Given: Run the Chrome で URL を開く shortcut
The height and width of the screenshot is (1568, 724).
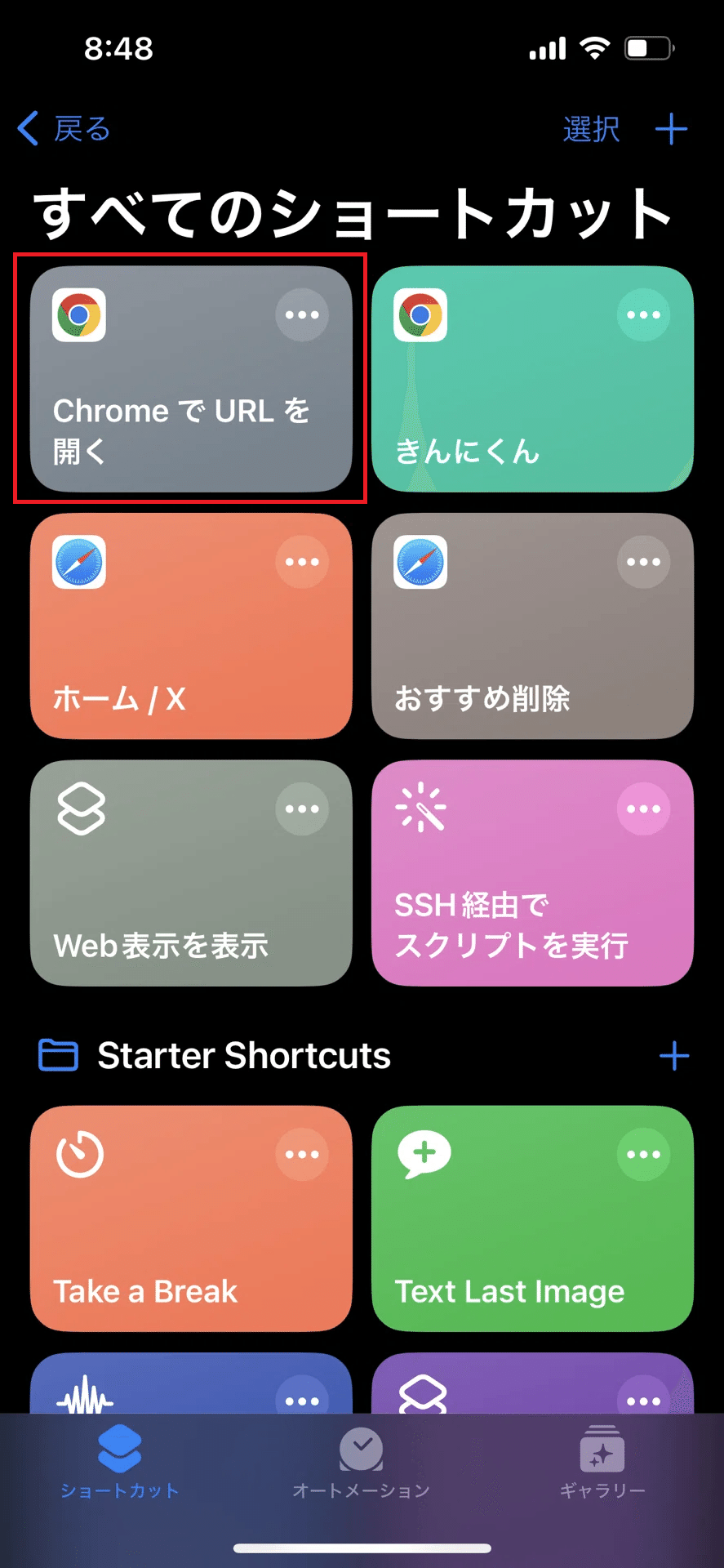Looking at the screenshot, I should pyautogui.click(x=191, y=379).
